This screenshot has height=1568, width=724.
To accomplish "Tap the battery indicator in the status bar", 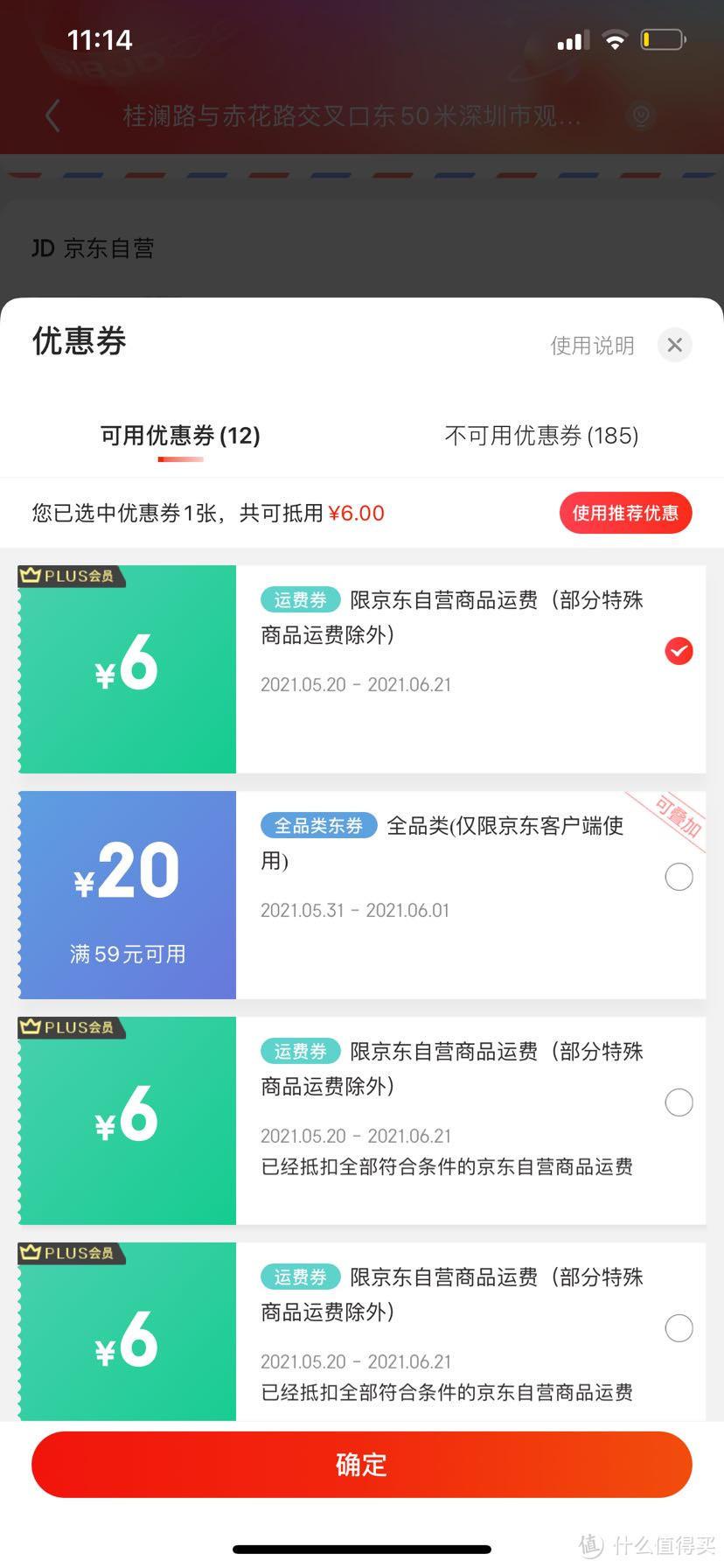I will (662, 38).
